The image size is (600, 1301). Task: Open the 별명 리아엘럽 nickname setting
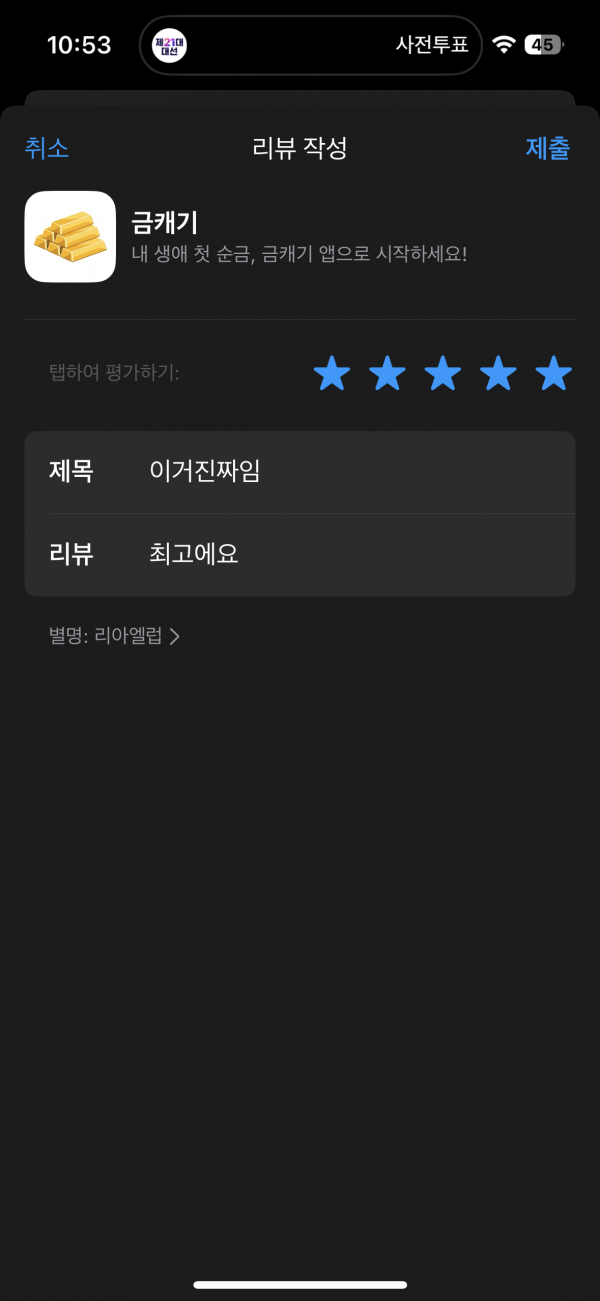tap(114, 636)
